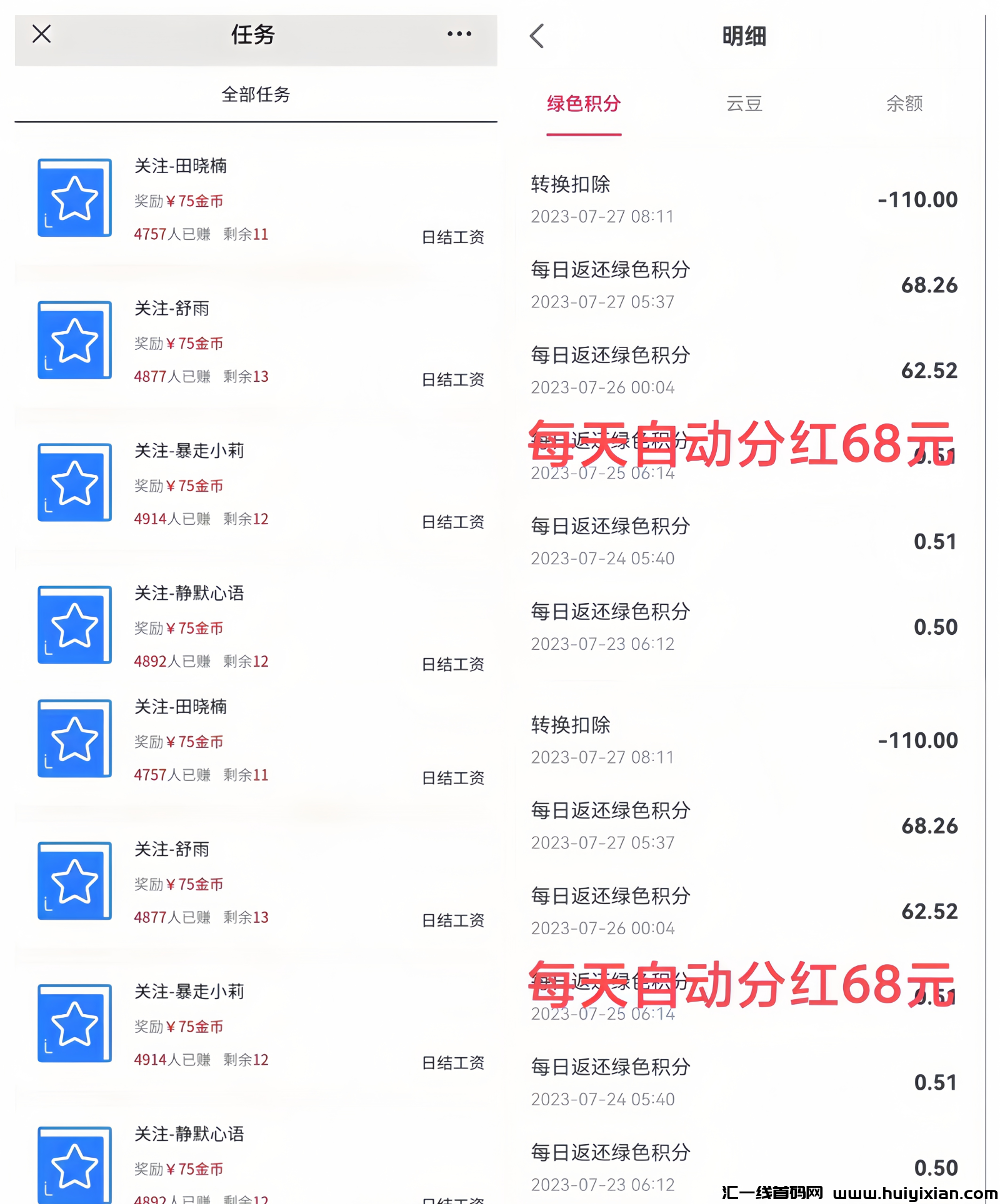Switch to the 余额 tab
1000x1204 pixels.
[x=906, y=104]
